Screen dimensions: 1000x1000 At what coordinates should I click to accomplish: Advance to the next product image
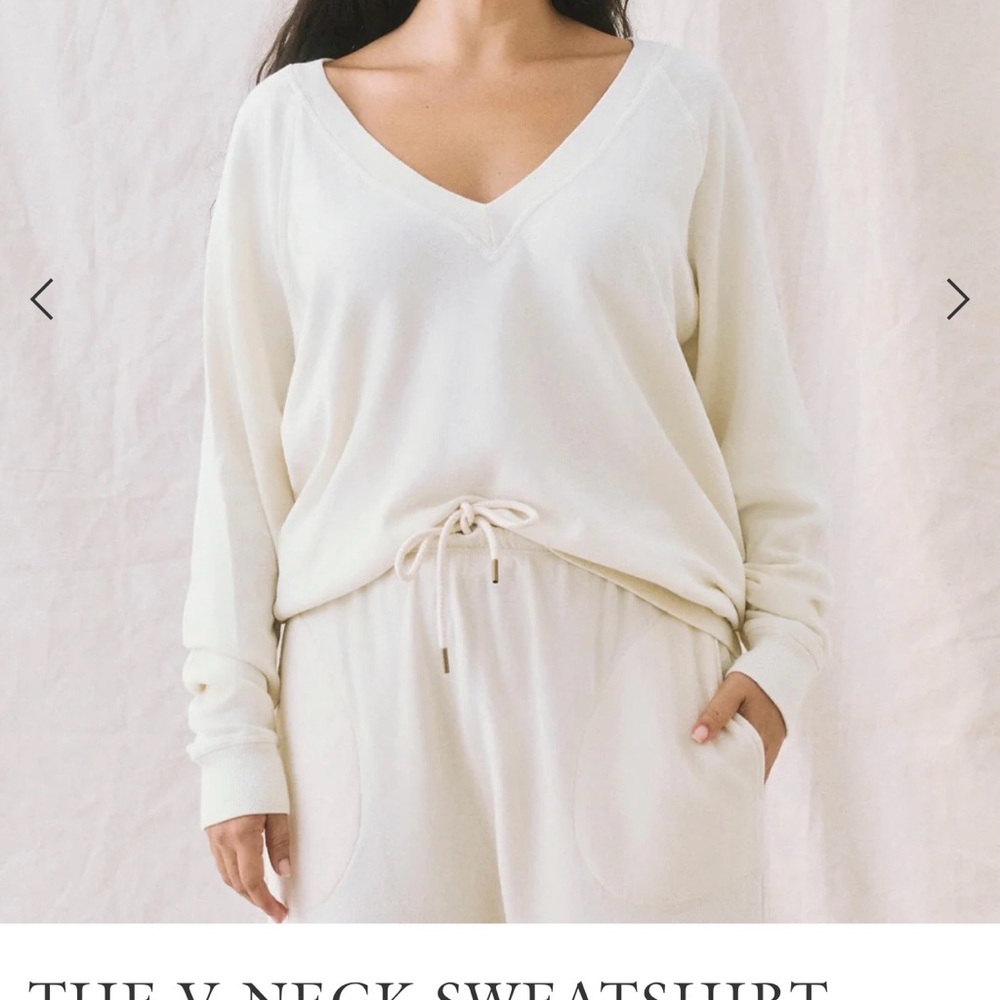pyautogui.click(x=957, y=299)
